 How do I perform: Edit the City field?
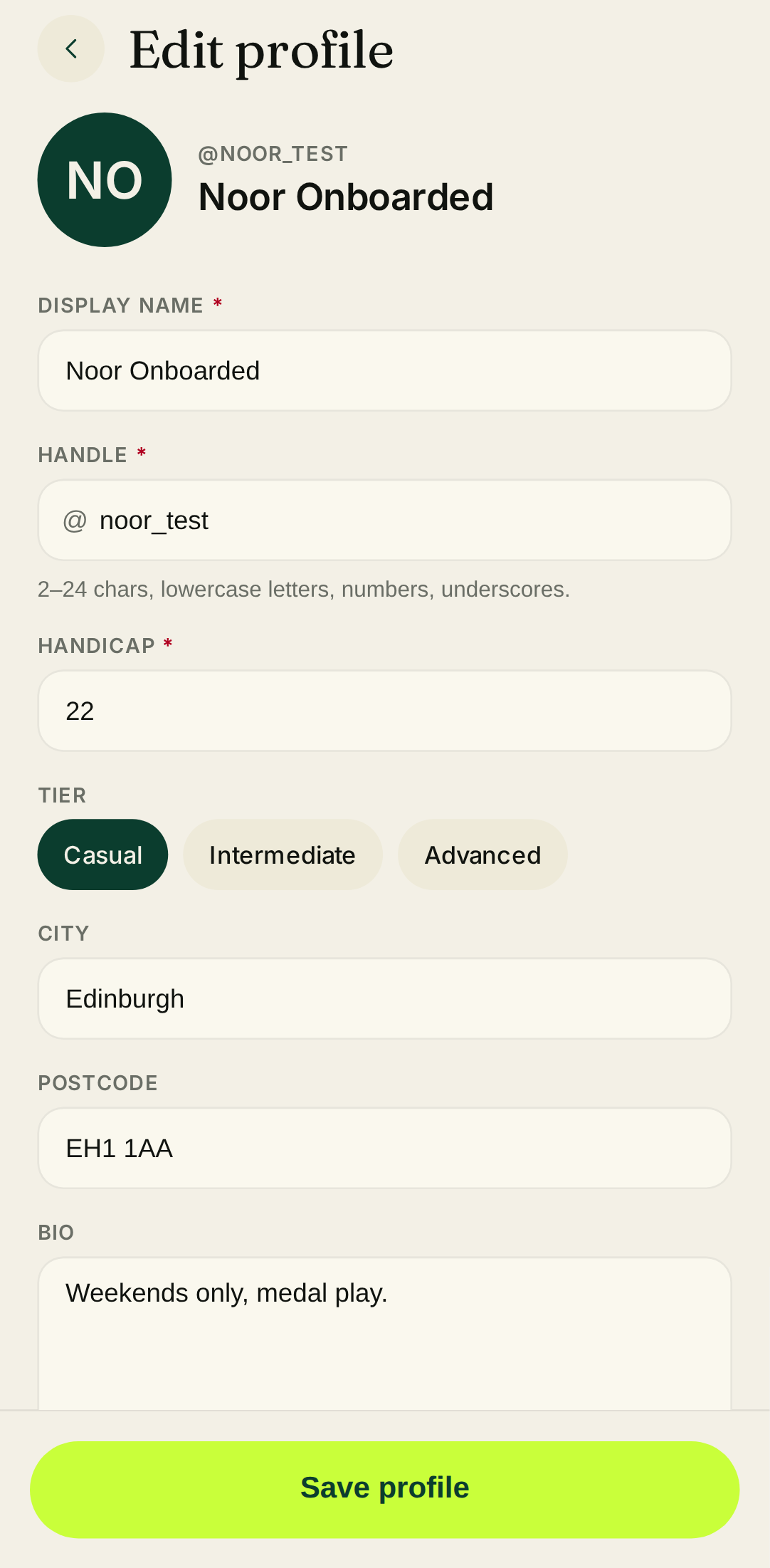pos(384,999)
